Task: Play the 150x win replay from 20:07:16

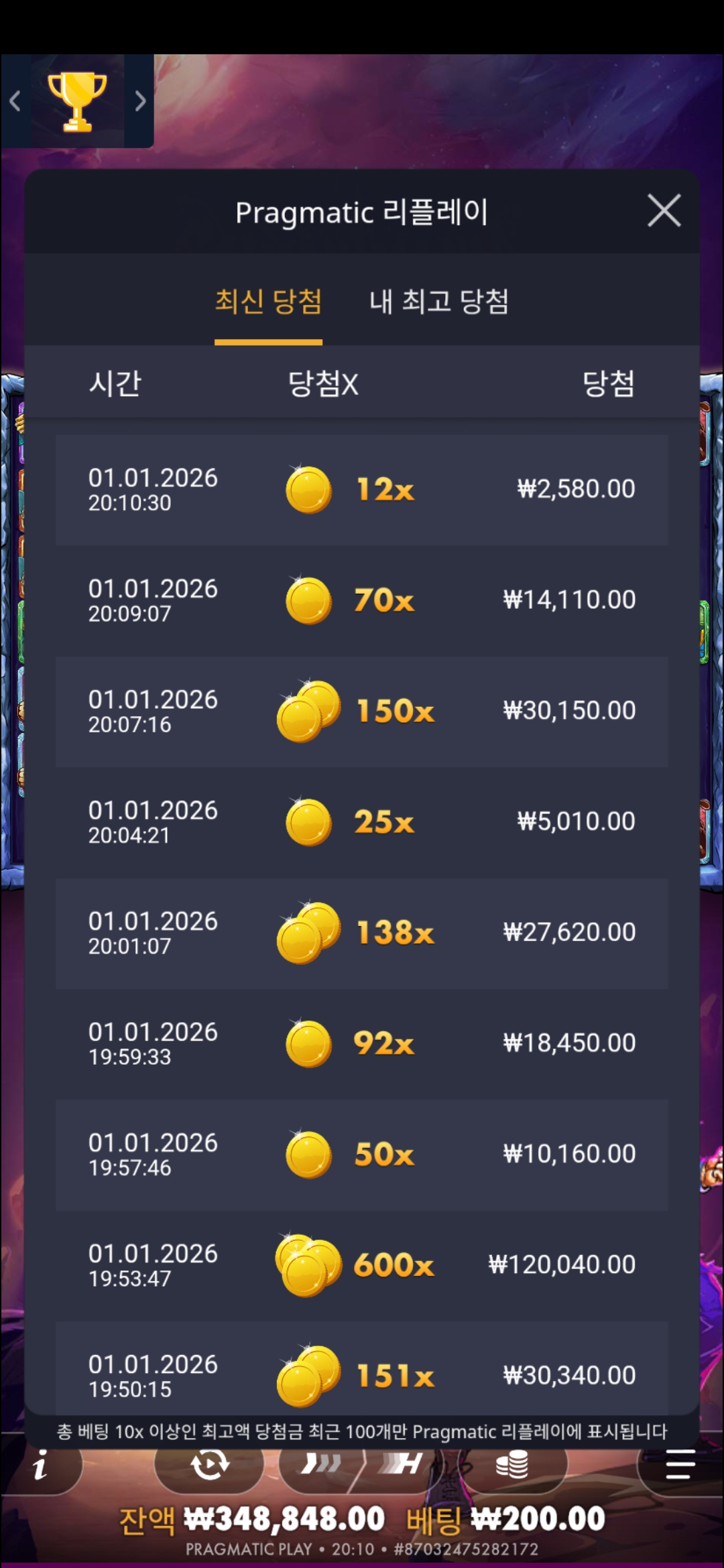Action: tap(361, 711)
